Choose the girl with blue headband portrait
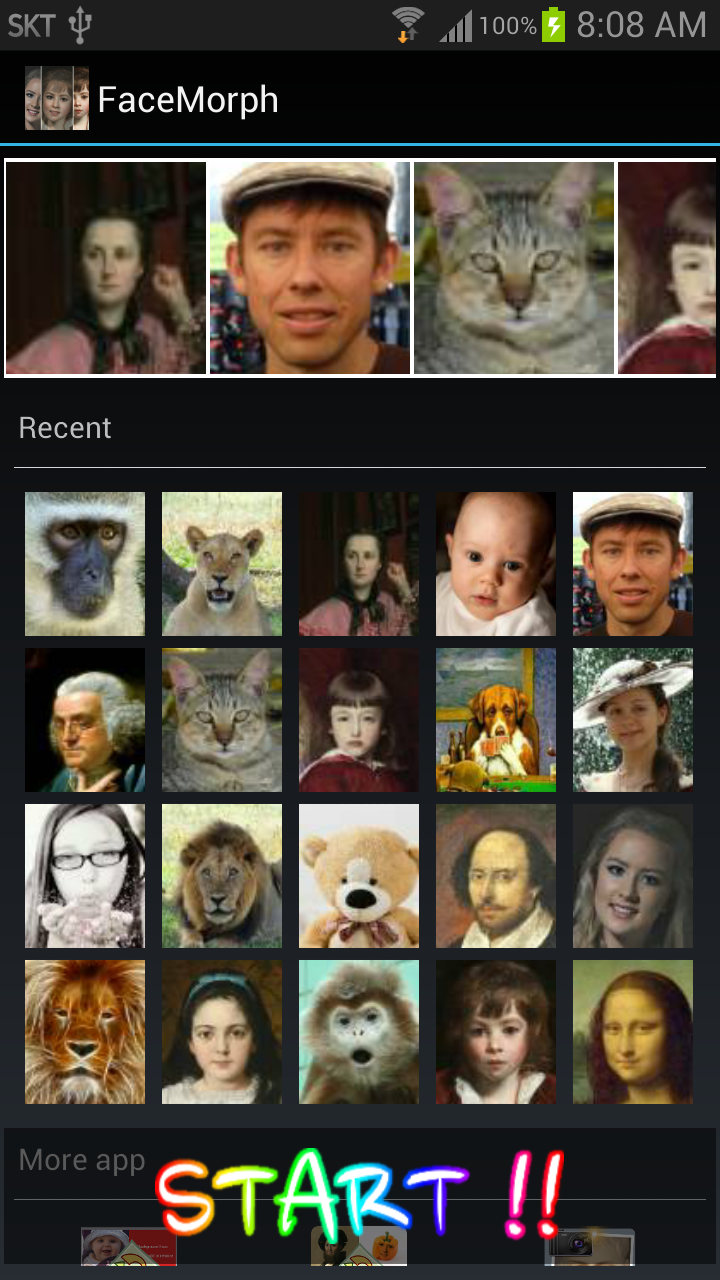This screenshot has width=720, height=1280. point(222,1032)
